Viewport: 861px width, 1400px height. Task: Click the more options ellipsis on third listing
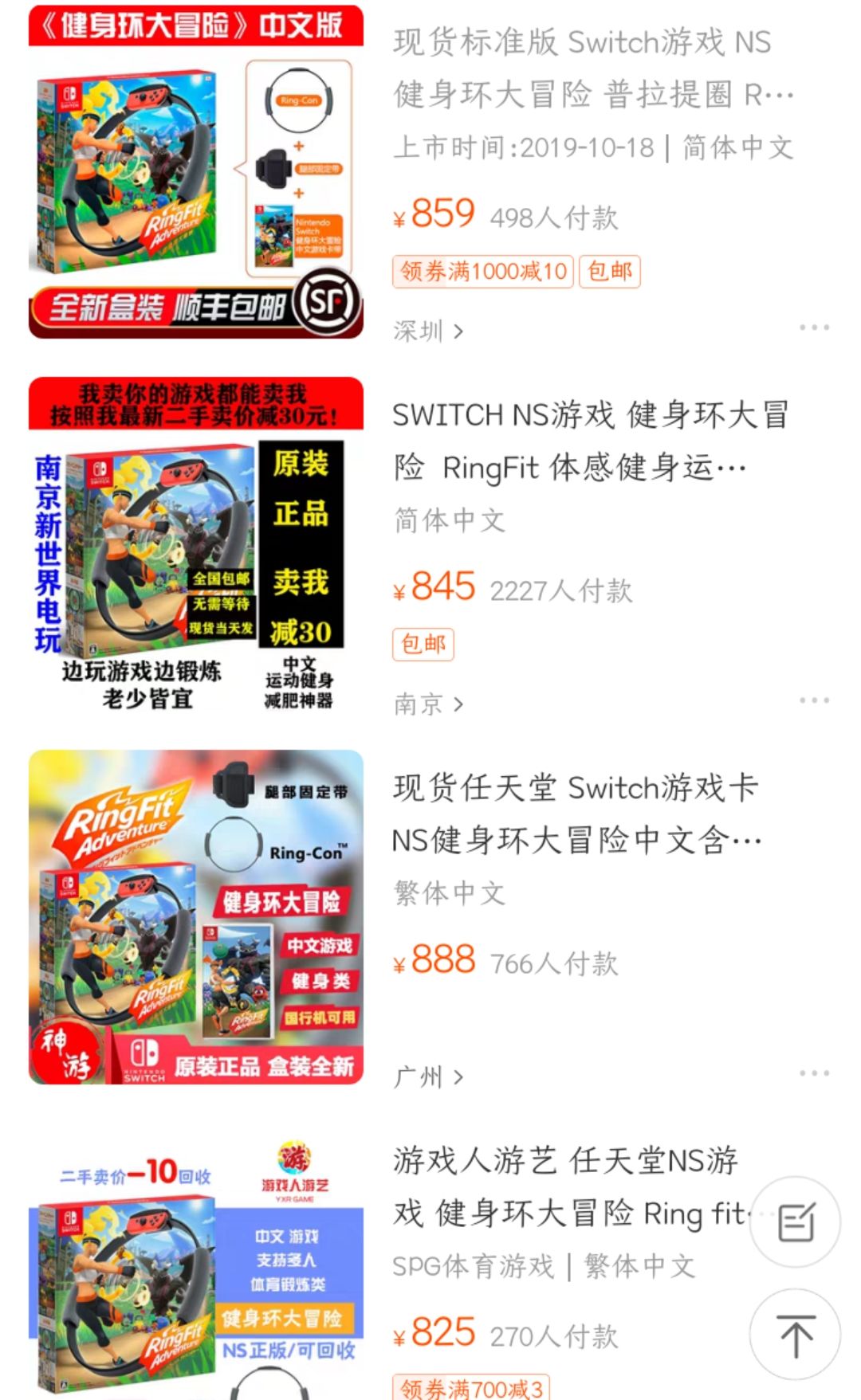click(x=813, y=1072)
